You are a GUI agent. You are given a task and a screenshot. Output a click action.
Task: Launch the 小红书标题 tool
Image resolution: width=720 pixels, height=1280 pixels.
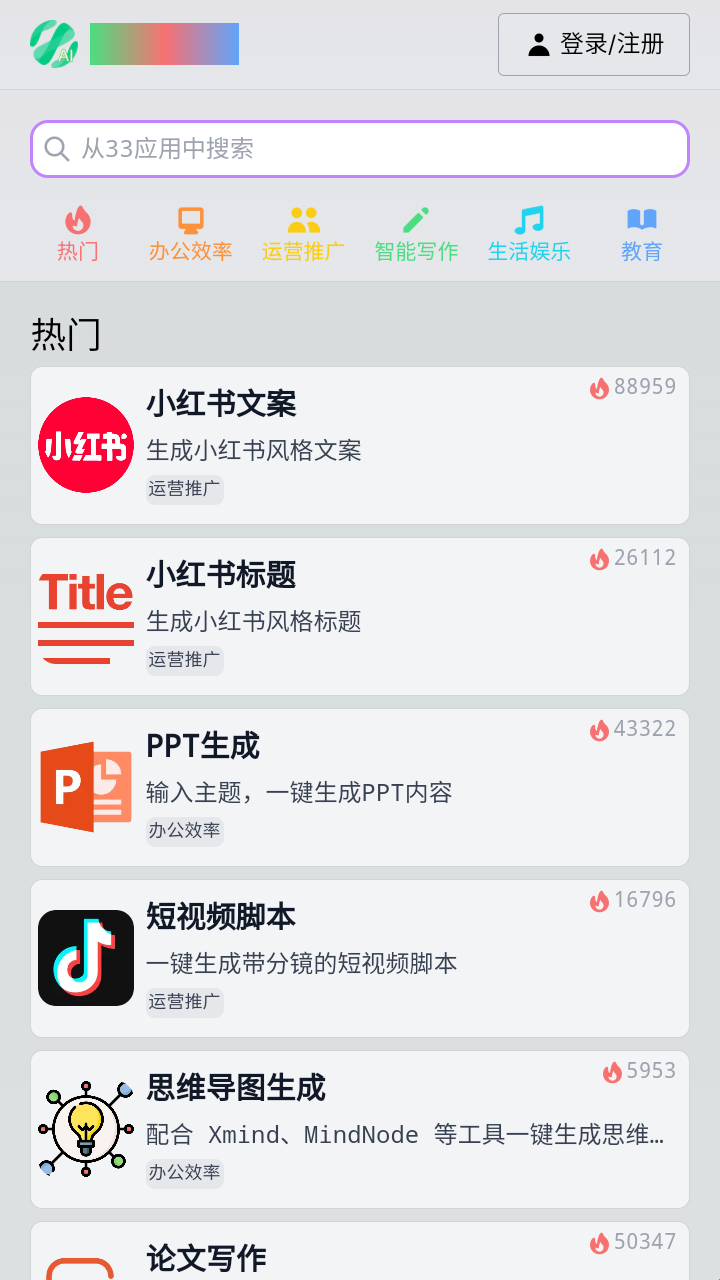click(360, 616)
